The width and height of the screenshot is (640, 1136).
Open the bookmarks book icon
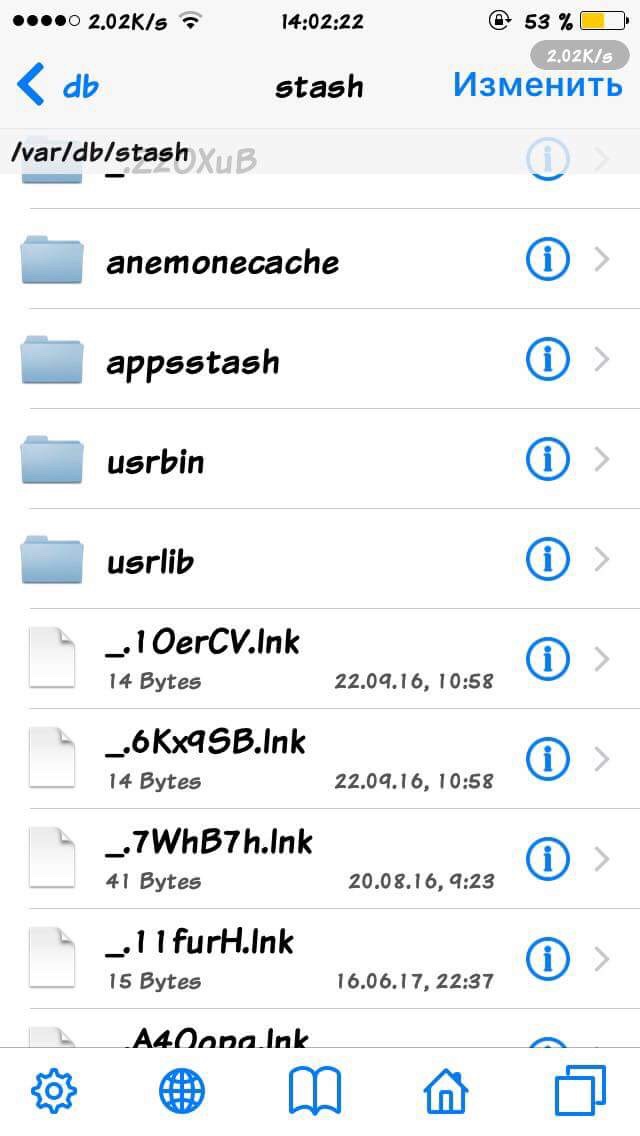click(x=315, y=1089)
